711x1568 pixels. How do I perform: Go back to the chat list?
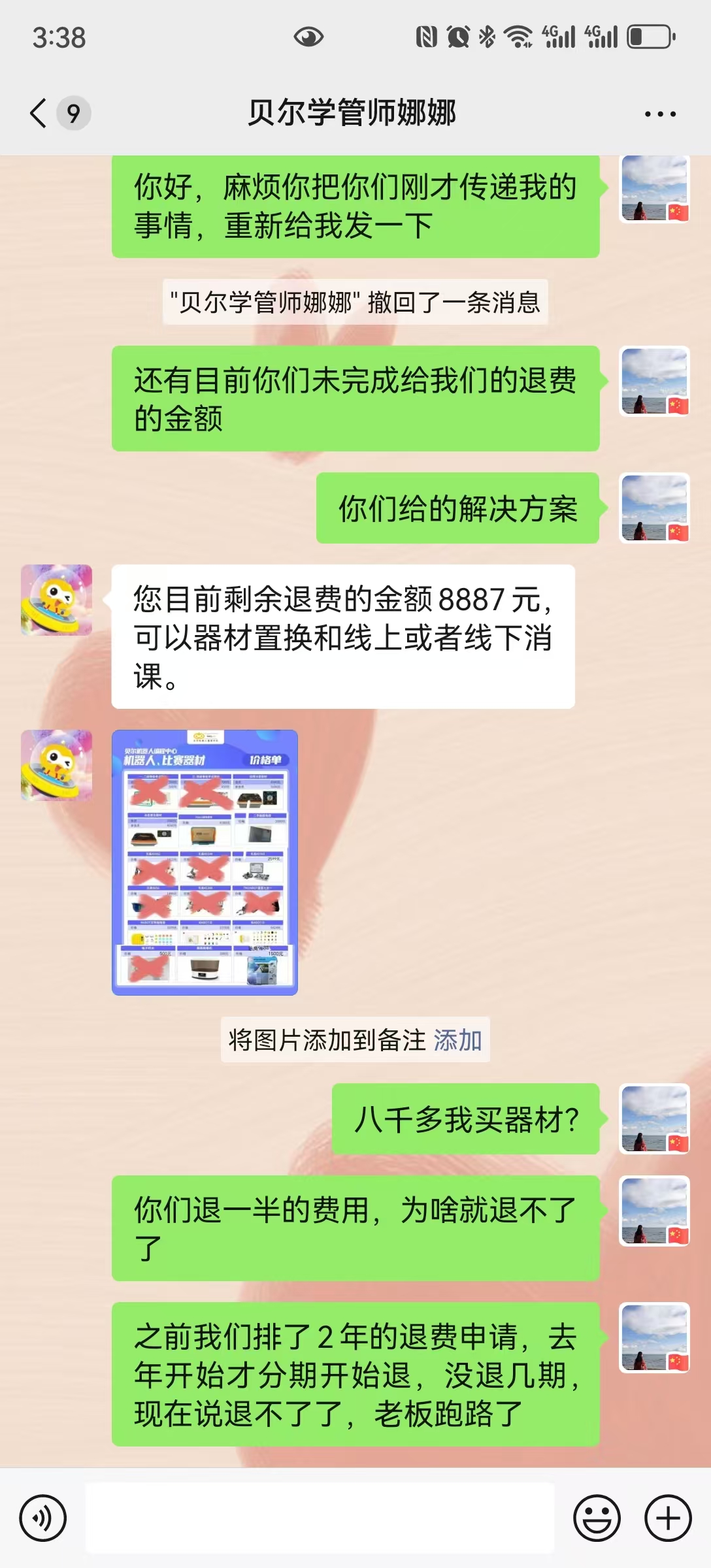39,113
